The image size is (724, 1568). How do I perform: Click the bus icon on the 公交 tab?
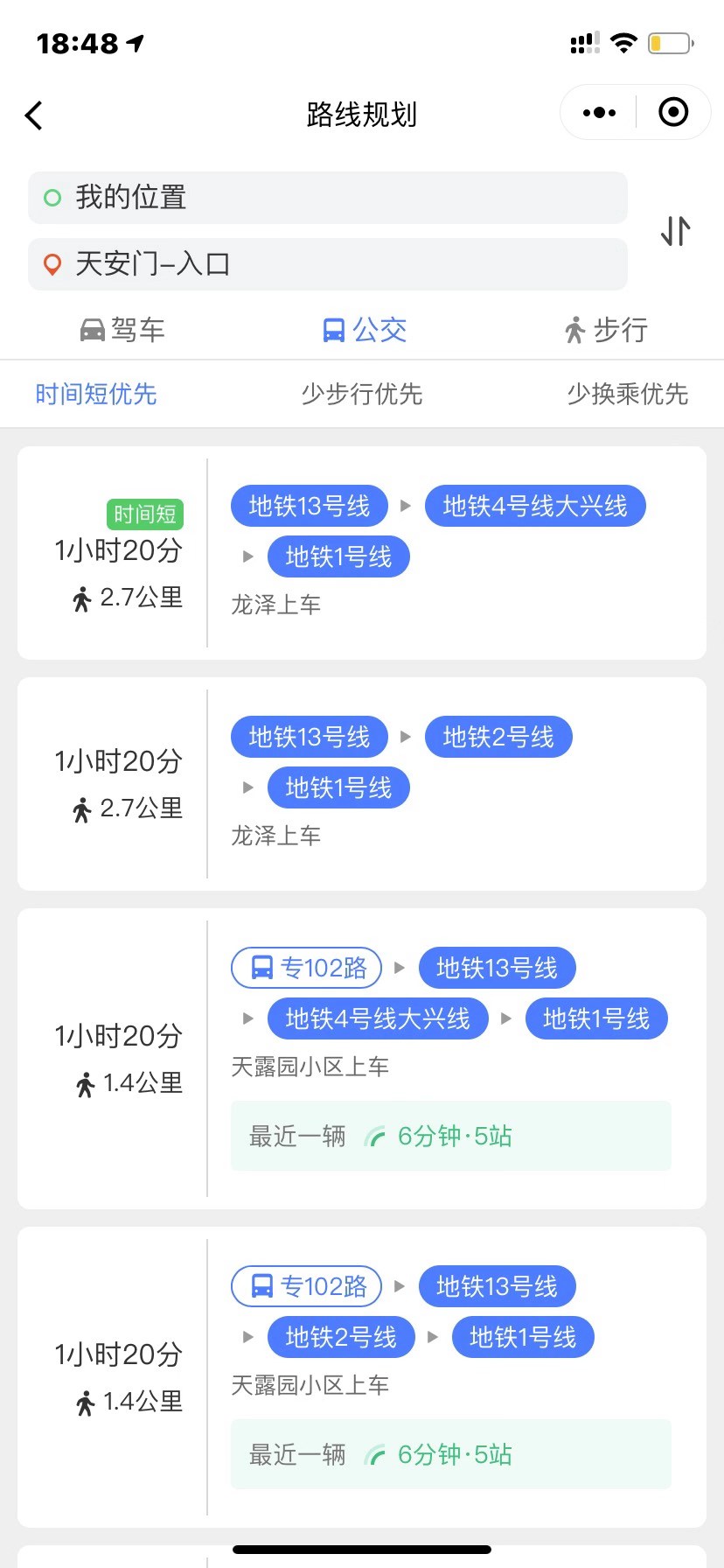[332, 330]
